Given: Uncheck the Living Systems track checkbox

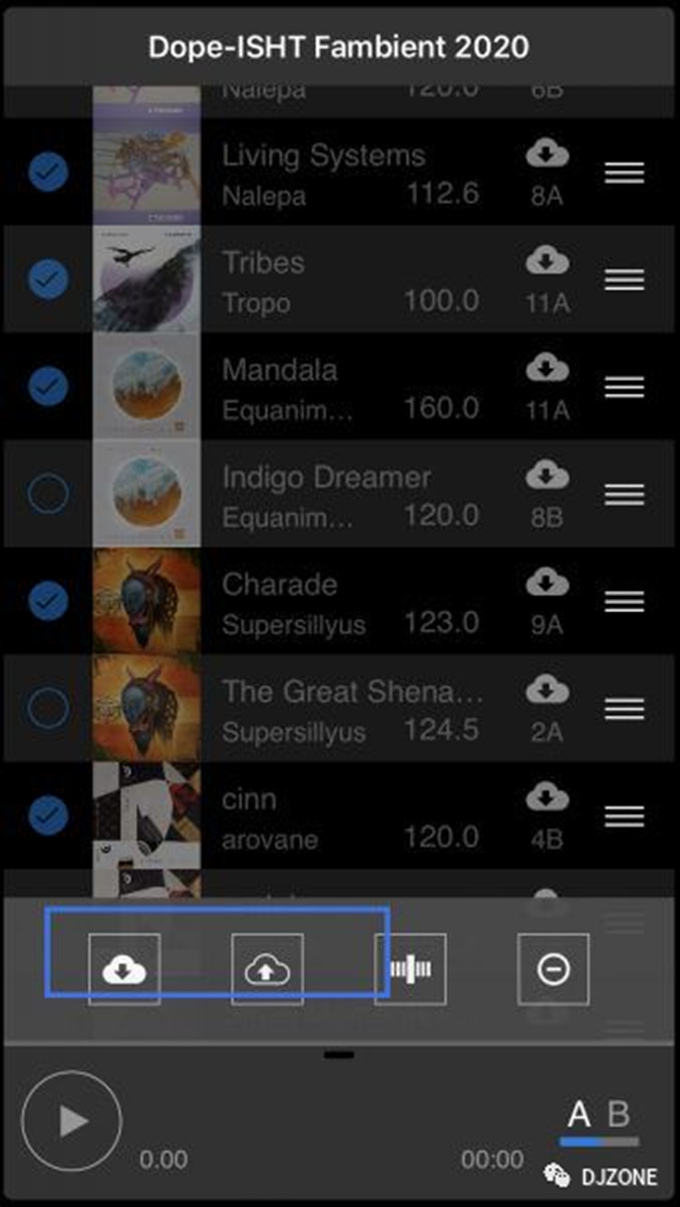Looking at the screenshot, I should pos(48,172).
